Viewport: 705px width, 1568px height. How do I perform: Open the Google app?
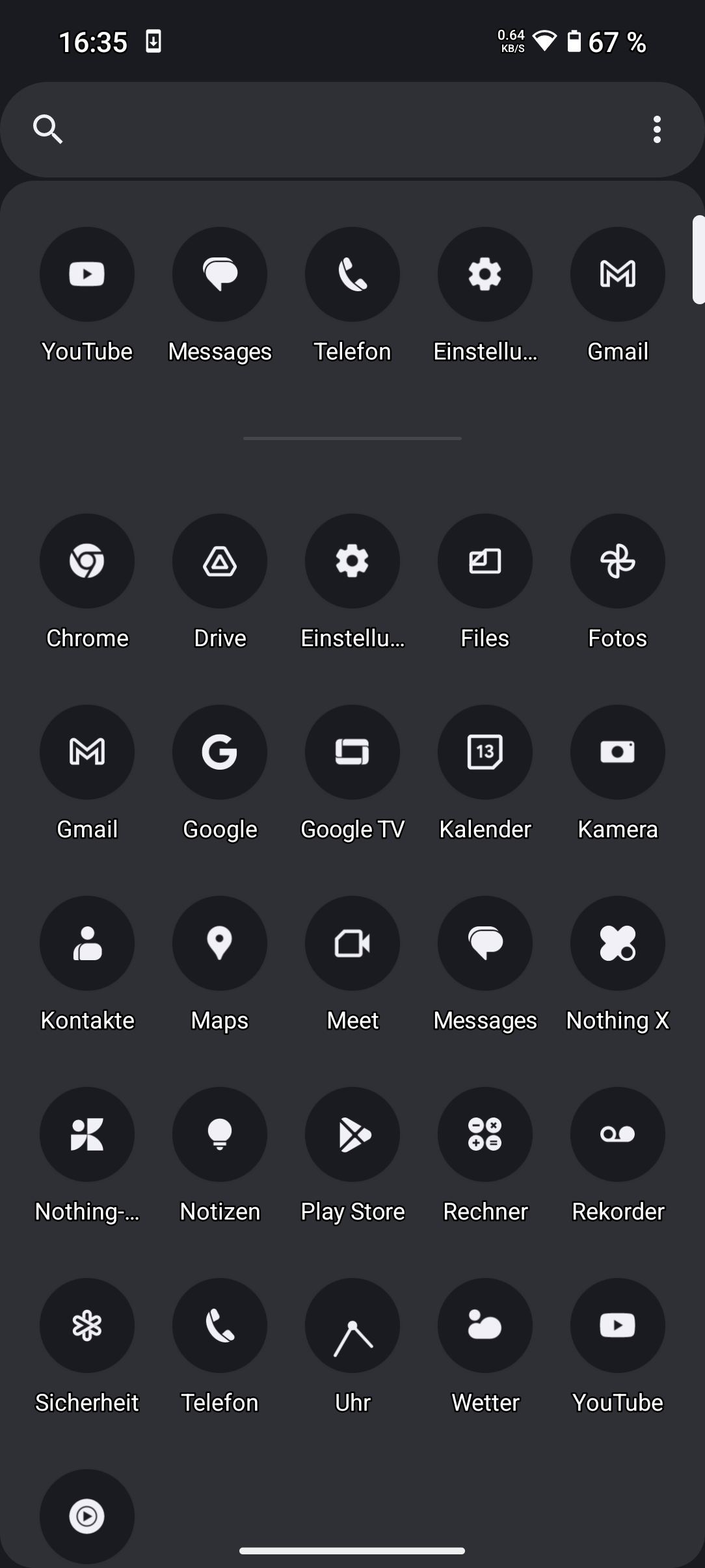click(x=220, y=752)
